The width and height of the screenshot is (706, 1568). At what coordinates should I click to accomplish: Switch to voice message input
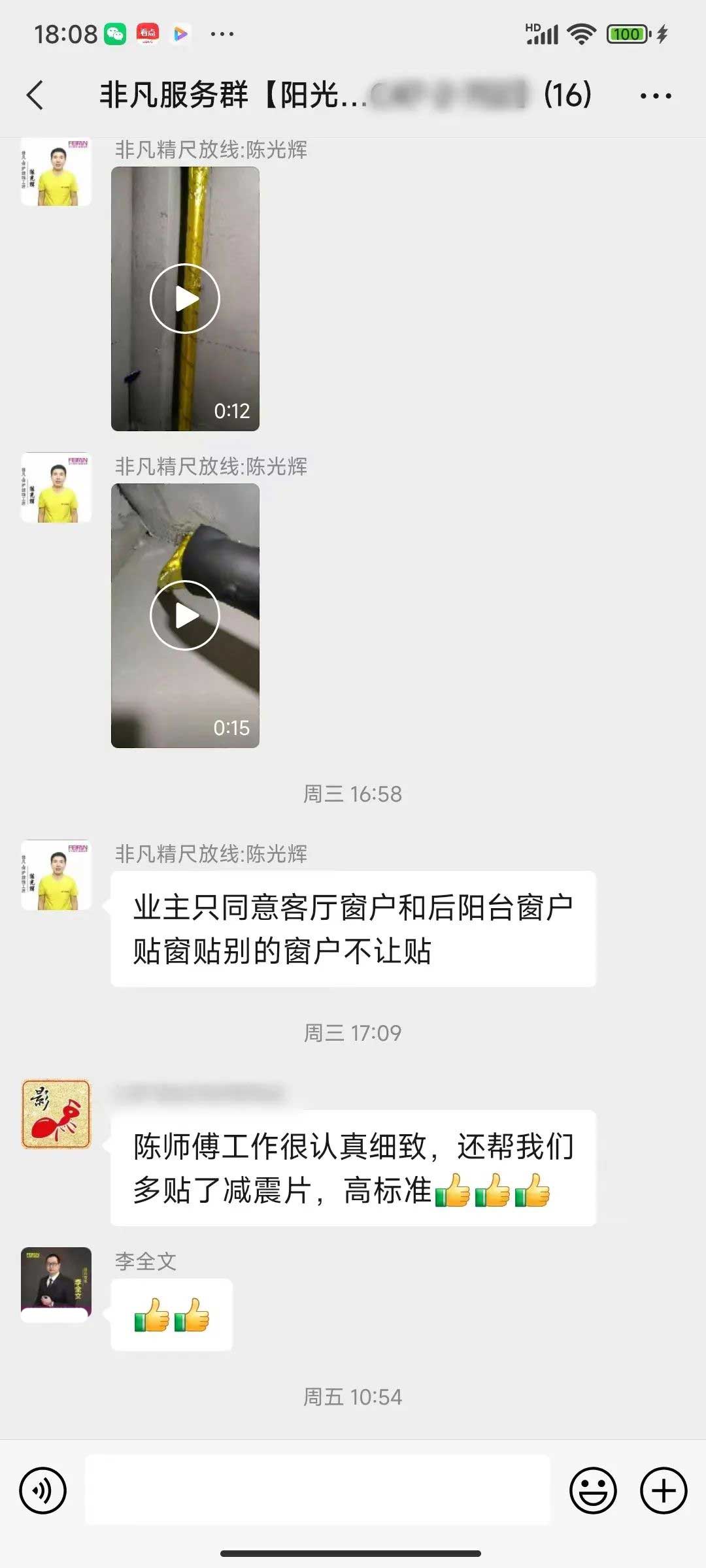[x=43, y=1491]
